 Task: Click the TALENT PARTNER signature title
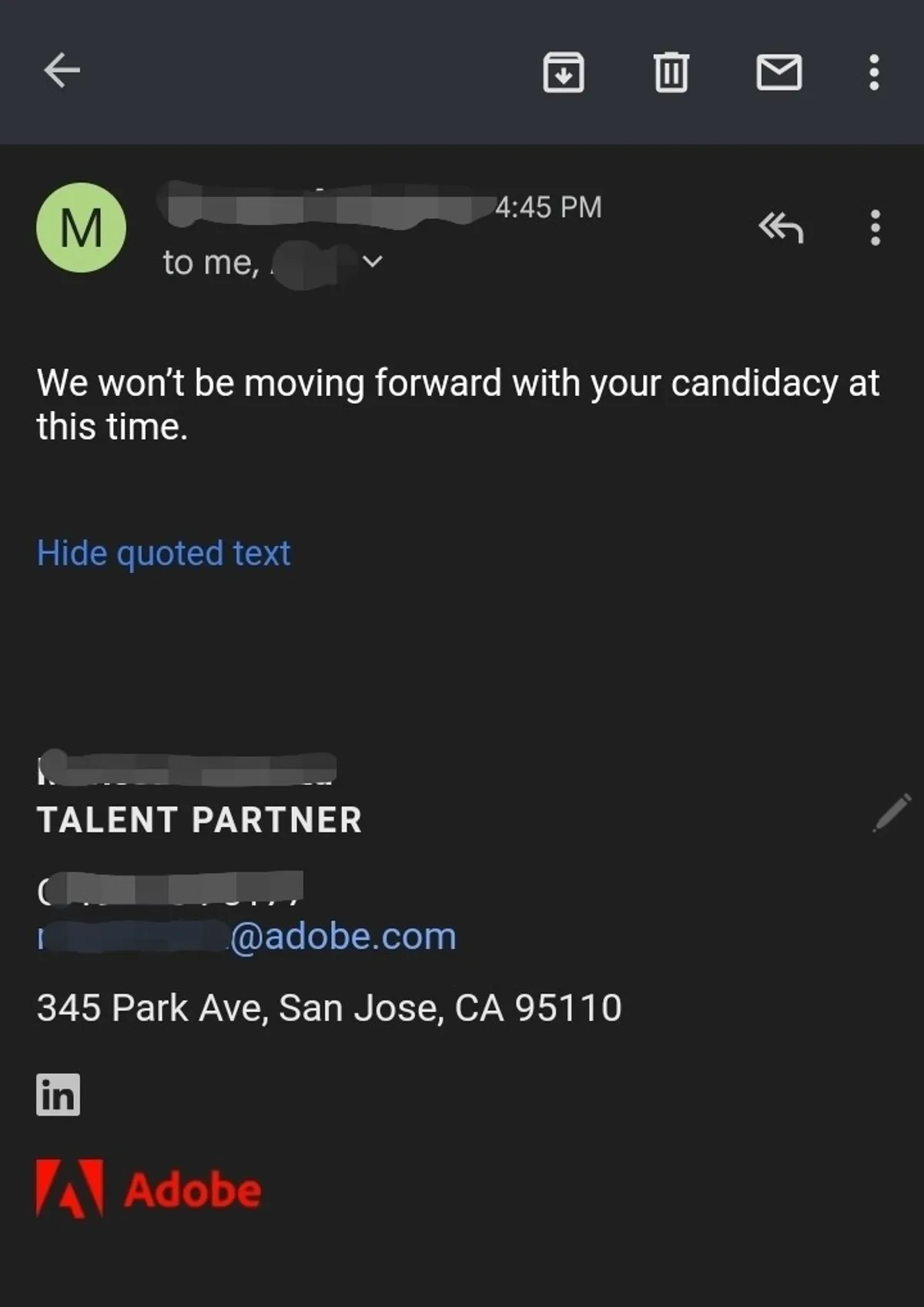pyautogui.click(x=200, y=820)
